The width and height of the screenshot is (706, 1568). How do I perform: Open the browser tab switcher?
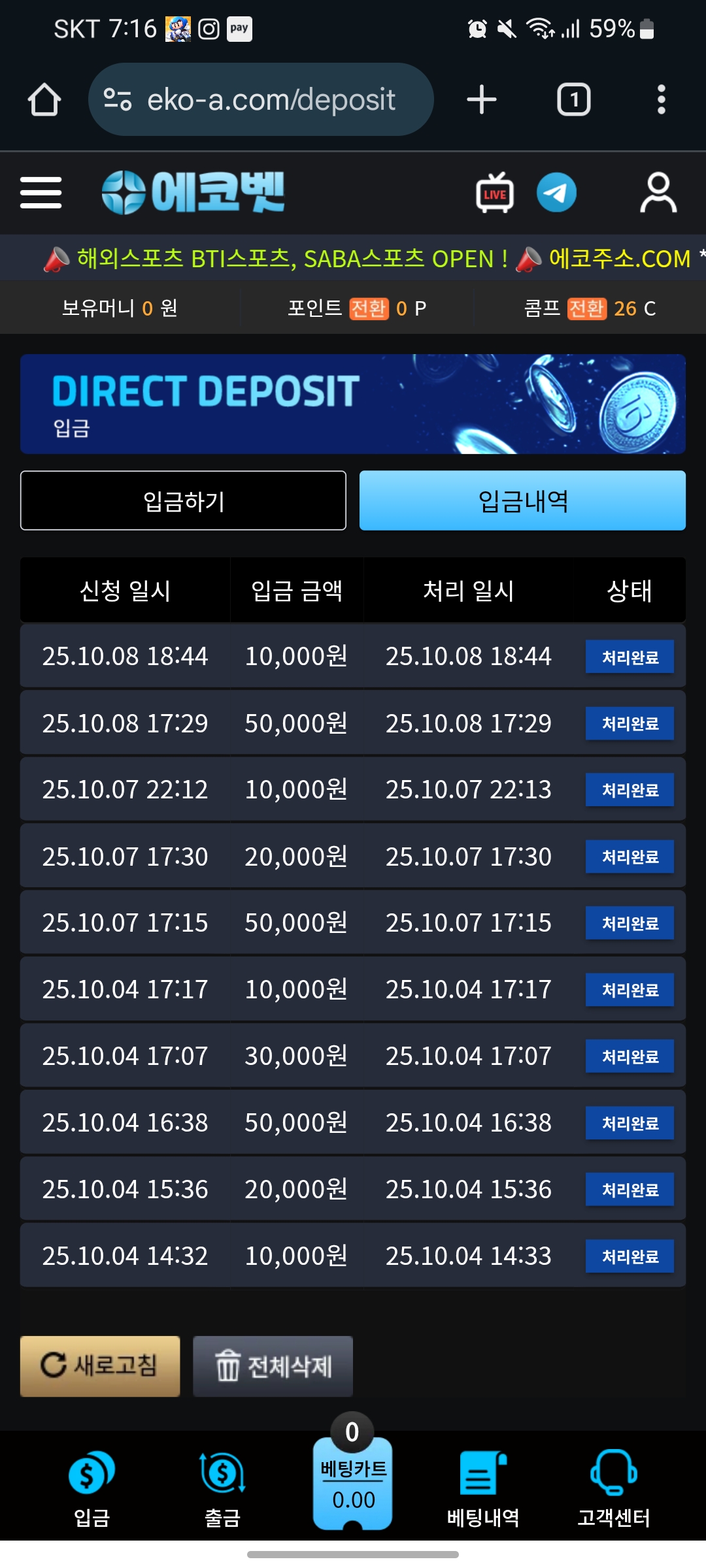point(573,100)
